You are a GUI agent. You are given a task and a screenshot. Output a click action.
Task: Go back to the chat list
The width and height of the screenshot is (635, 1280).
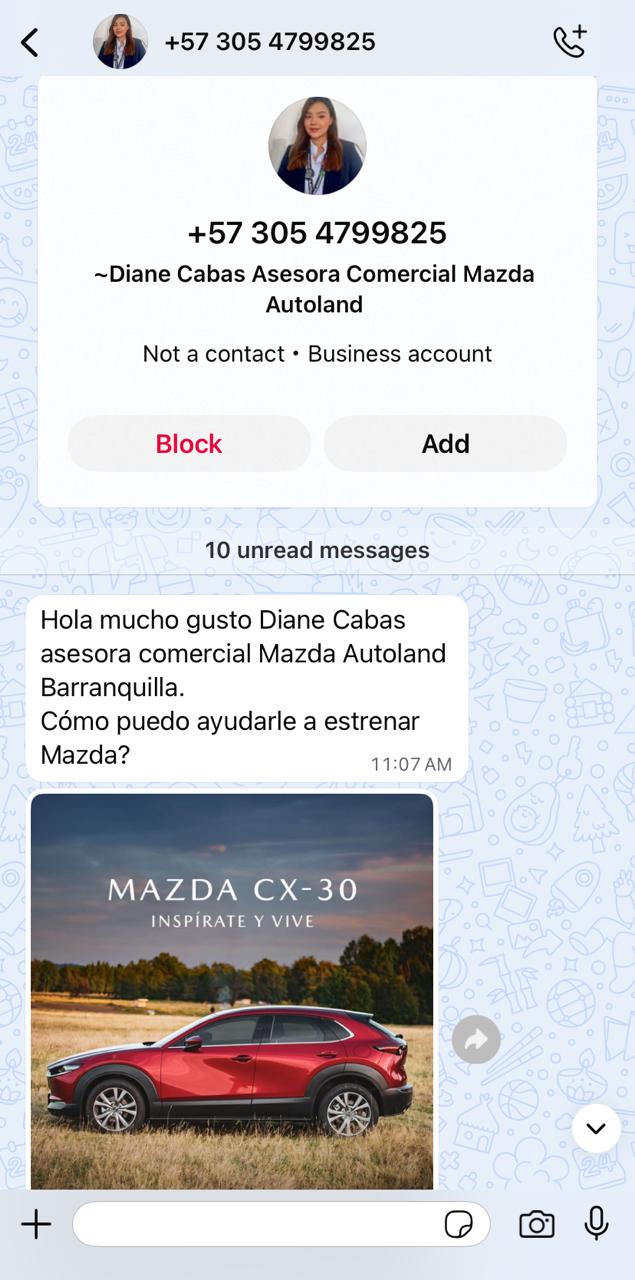(30, 42)
